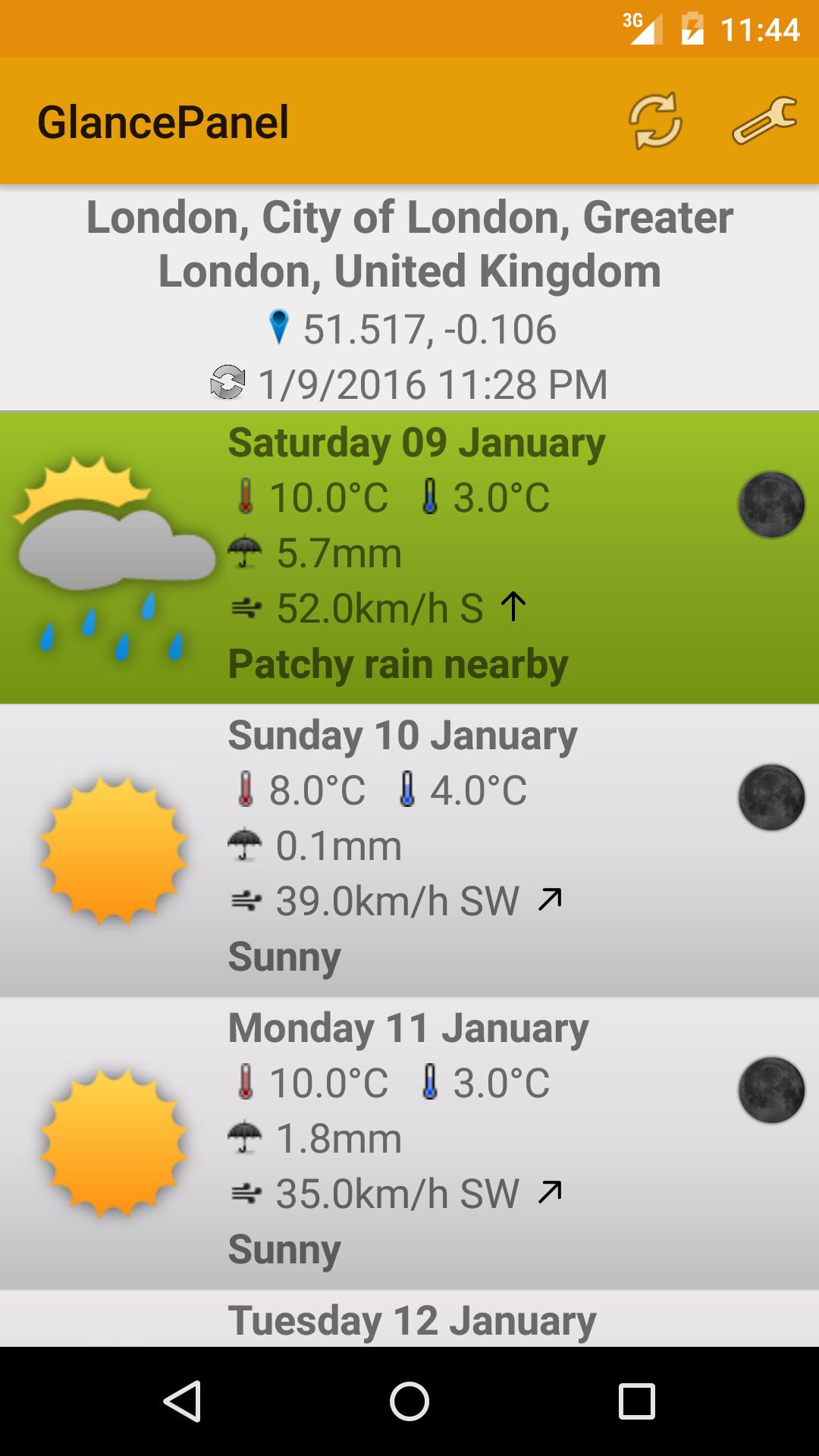
Task: Open Tuesday 12 January forecast row
Action: point(409,1320)
